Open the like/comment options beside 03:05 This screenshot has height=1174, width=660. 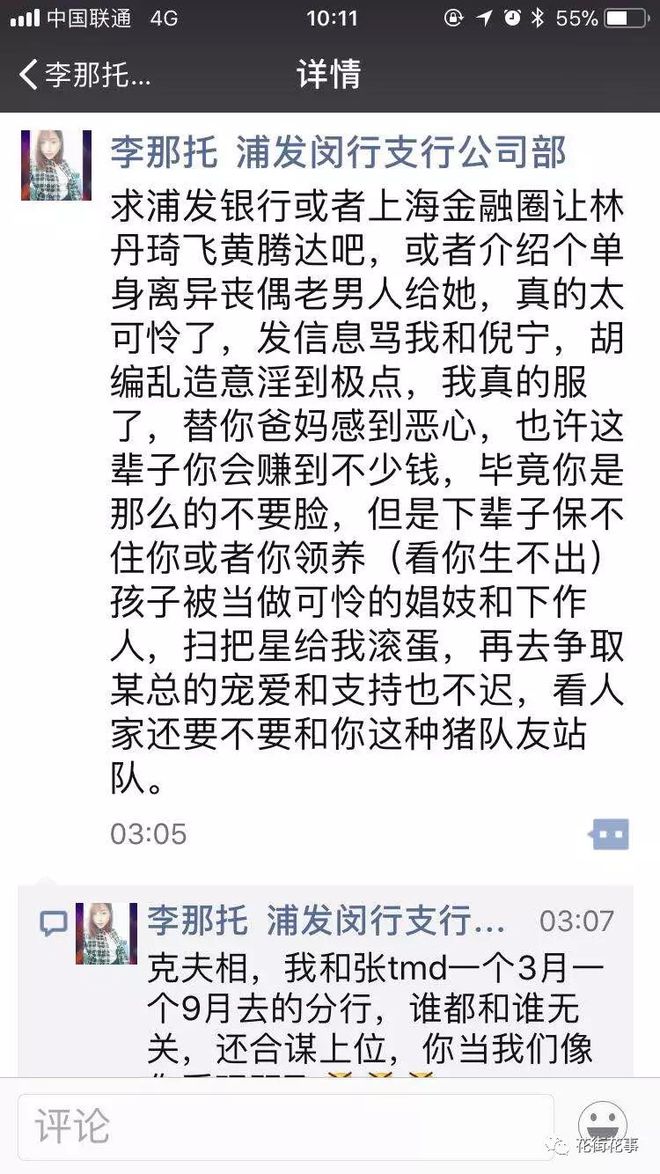[609, 834]
